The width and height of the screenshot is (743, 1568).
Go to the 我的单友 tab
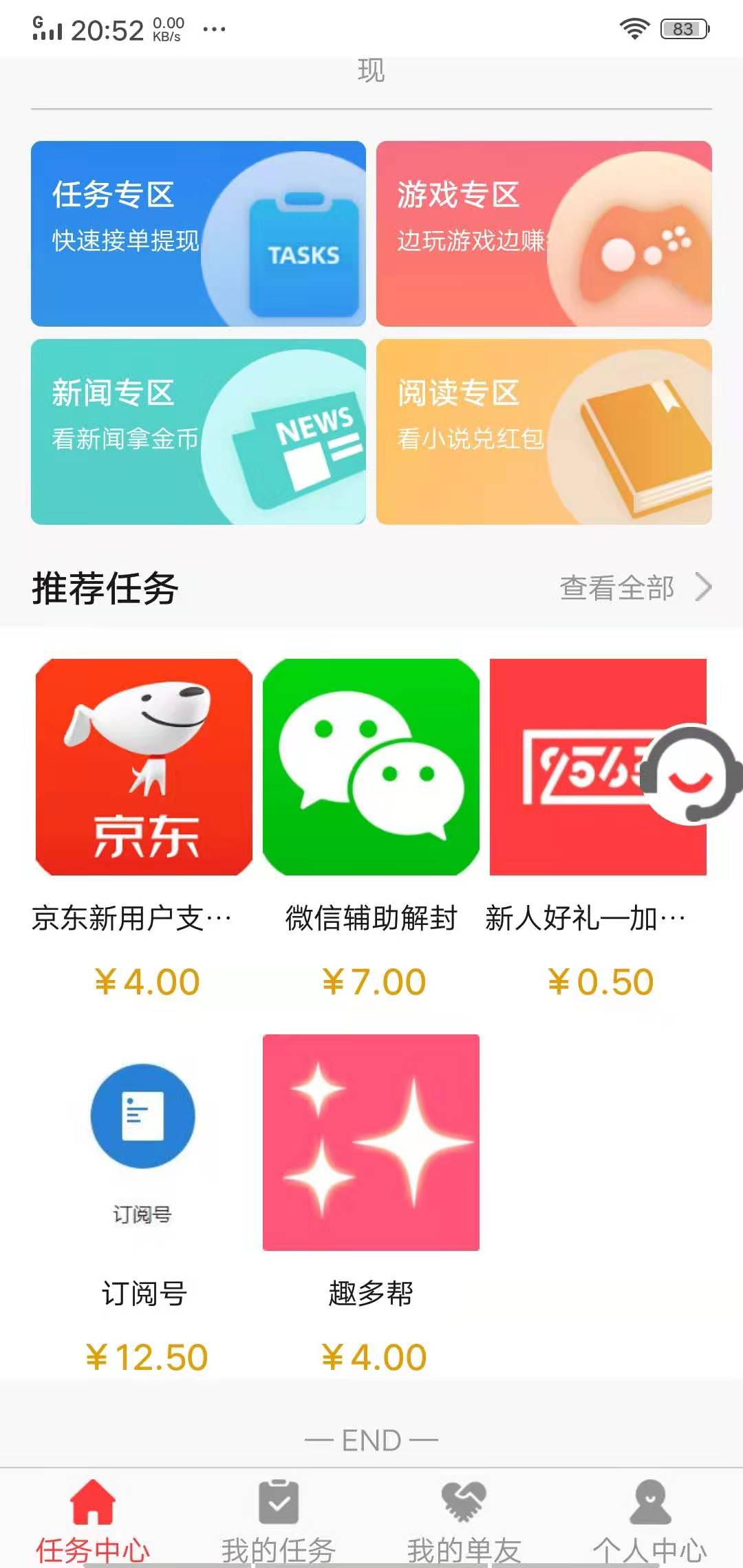tap(464, 1520)
